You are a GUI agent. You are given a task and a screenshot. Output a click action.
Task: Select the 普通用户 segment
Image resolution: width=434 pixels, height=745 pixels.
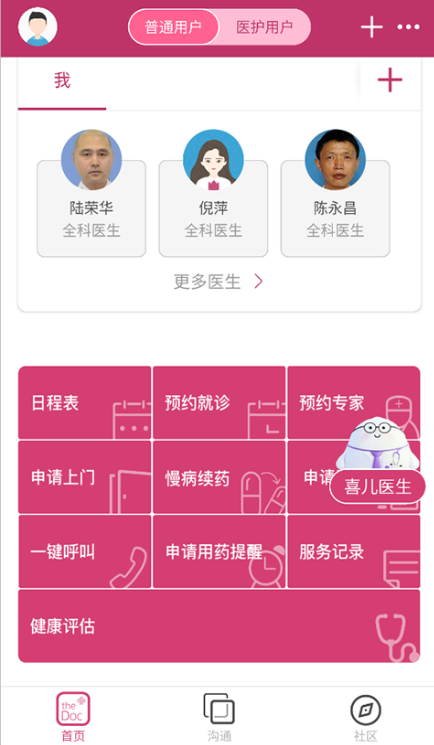pyautogui.click(x=173, y=27)
